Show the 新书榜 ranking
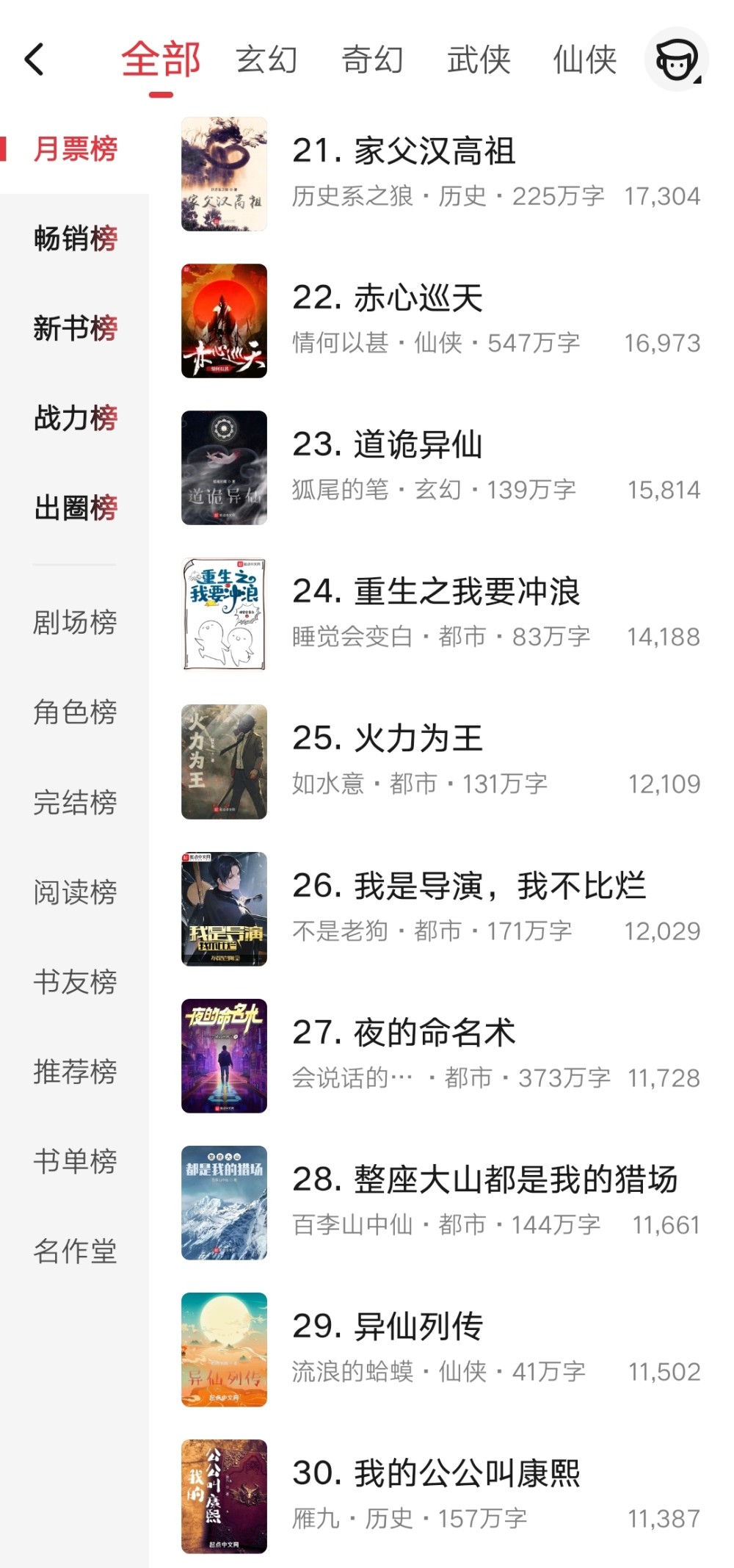734x1568 pixels. [x=75, y=328]
